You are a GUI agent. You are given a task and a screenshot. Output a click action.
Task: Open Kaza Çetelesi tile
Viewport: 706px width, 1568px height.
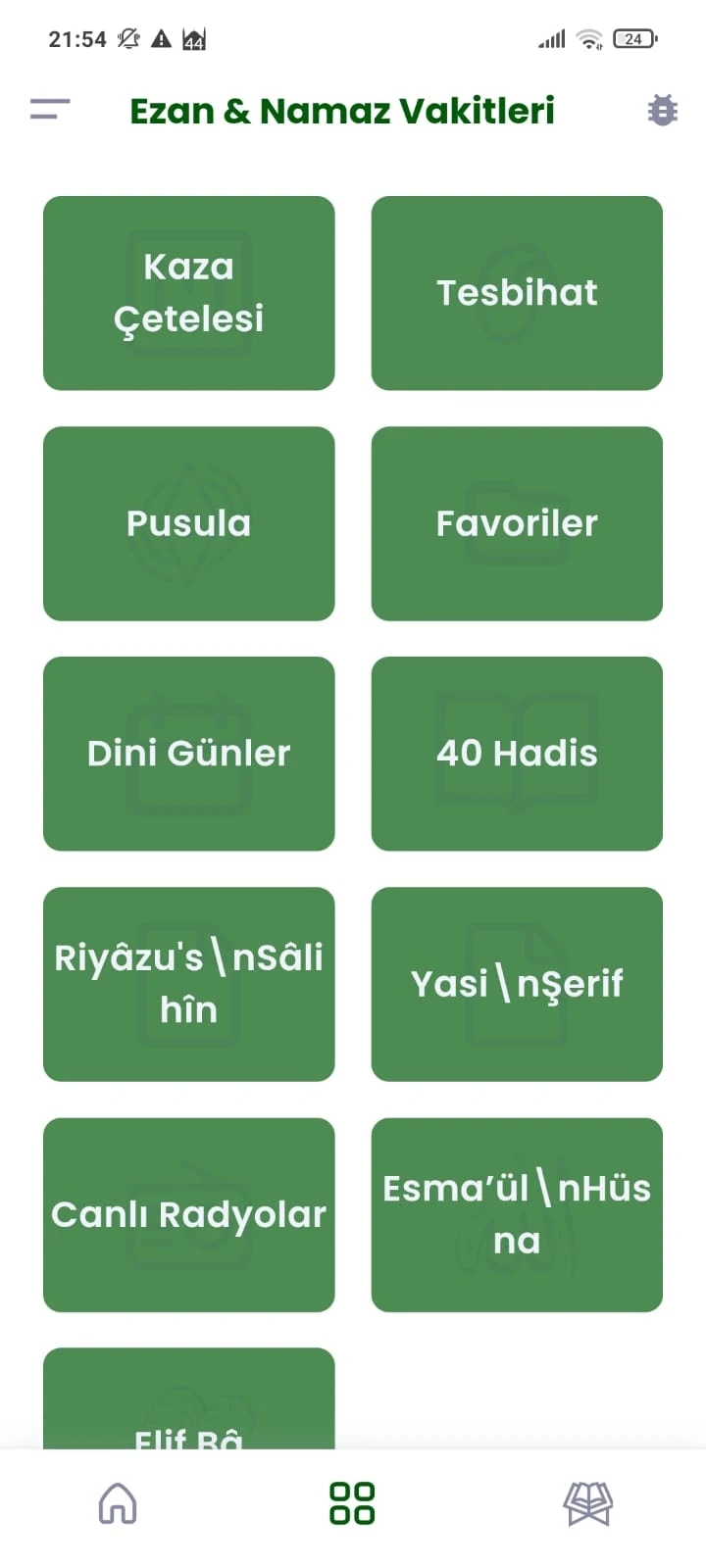click(189, 293)
